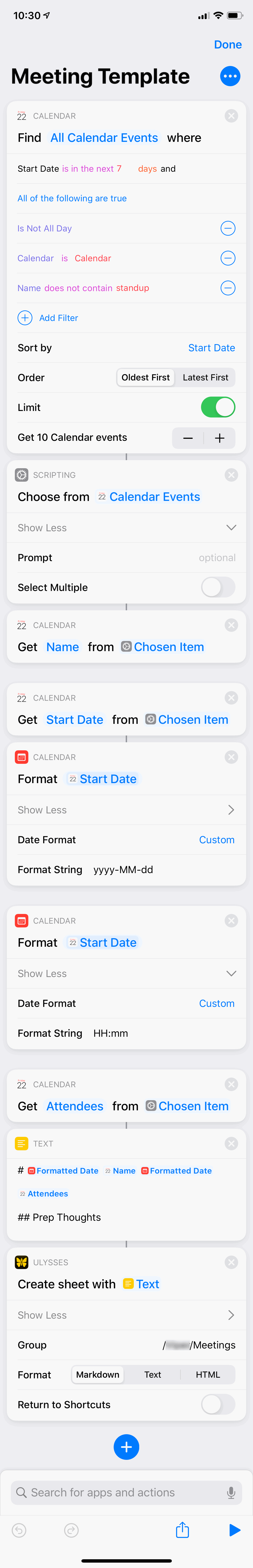Remove the Find Calendar Events action

(231, 116)
